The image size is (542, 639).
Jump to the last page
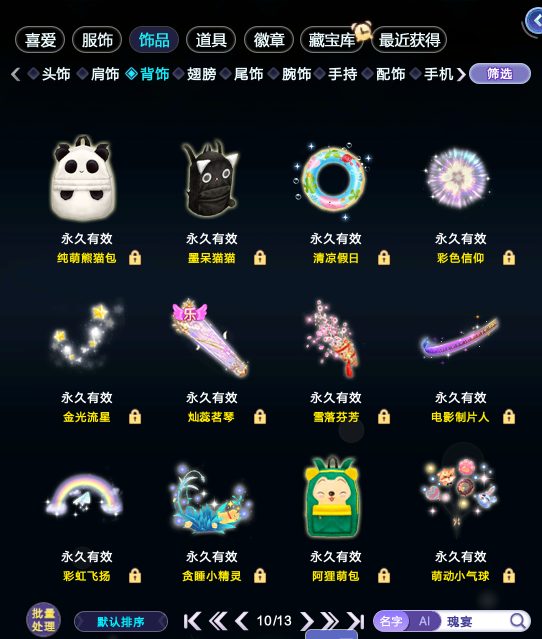tap(356, 621)
